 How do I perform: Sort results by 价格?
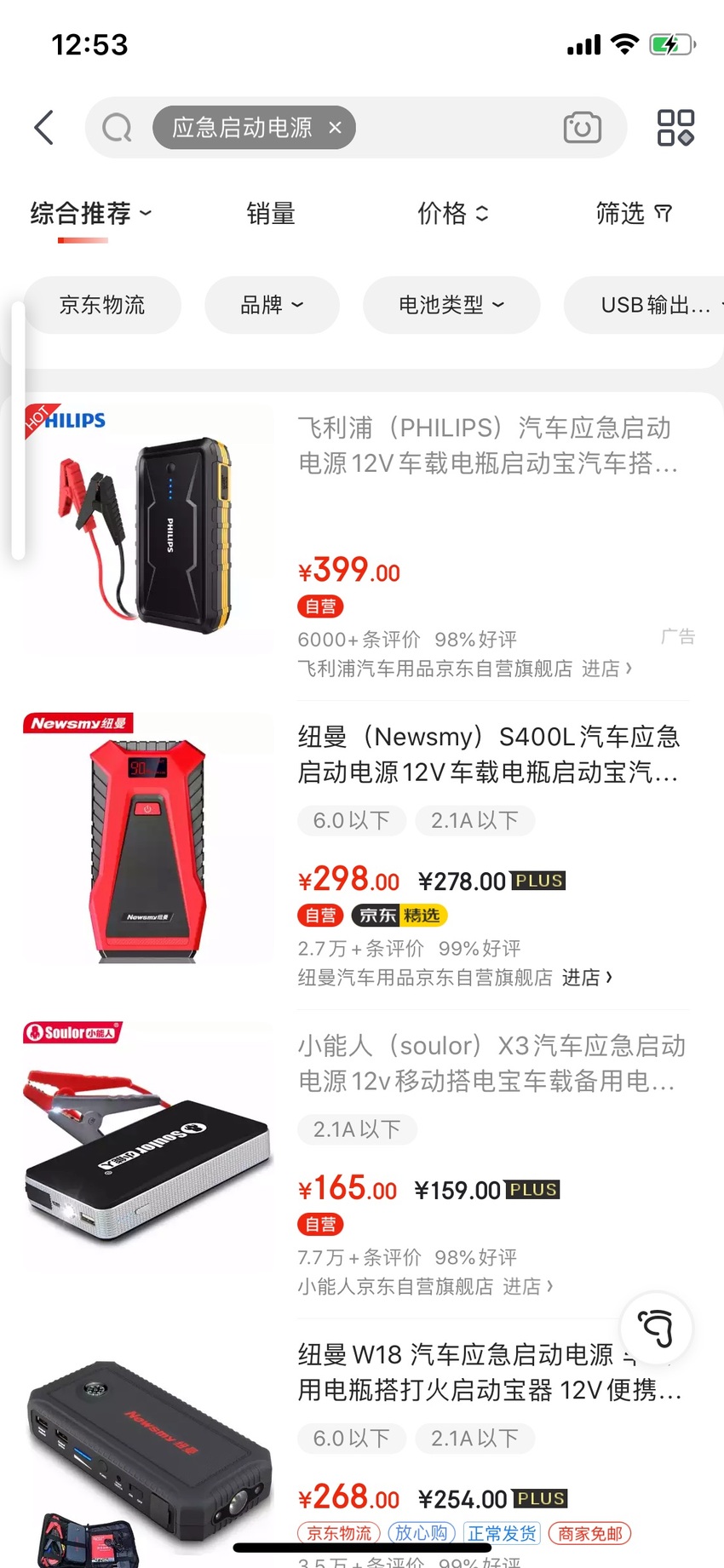[x=452, y=213]
